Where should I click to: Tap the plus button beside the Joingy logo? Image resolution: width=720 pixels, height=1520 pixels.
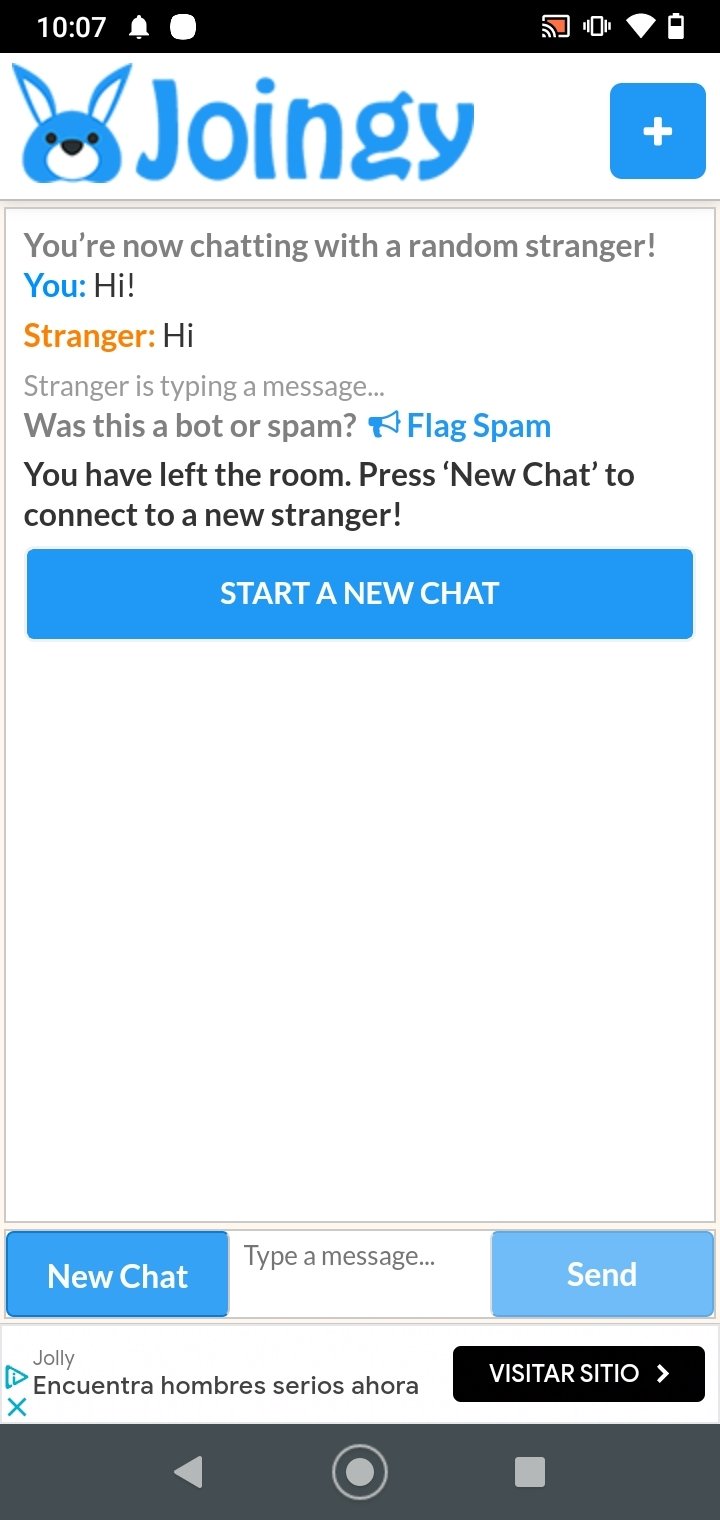pos(657,131)
